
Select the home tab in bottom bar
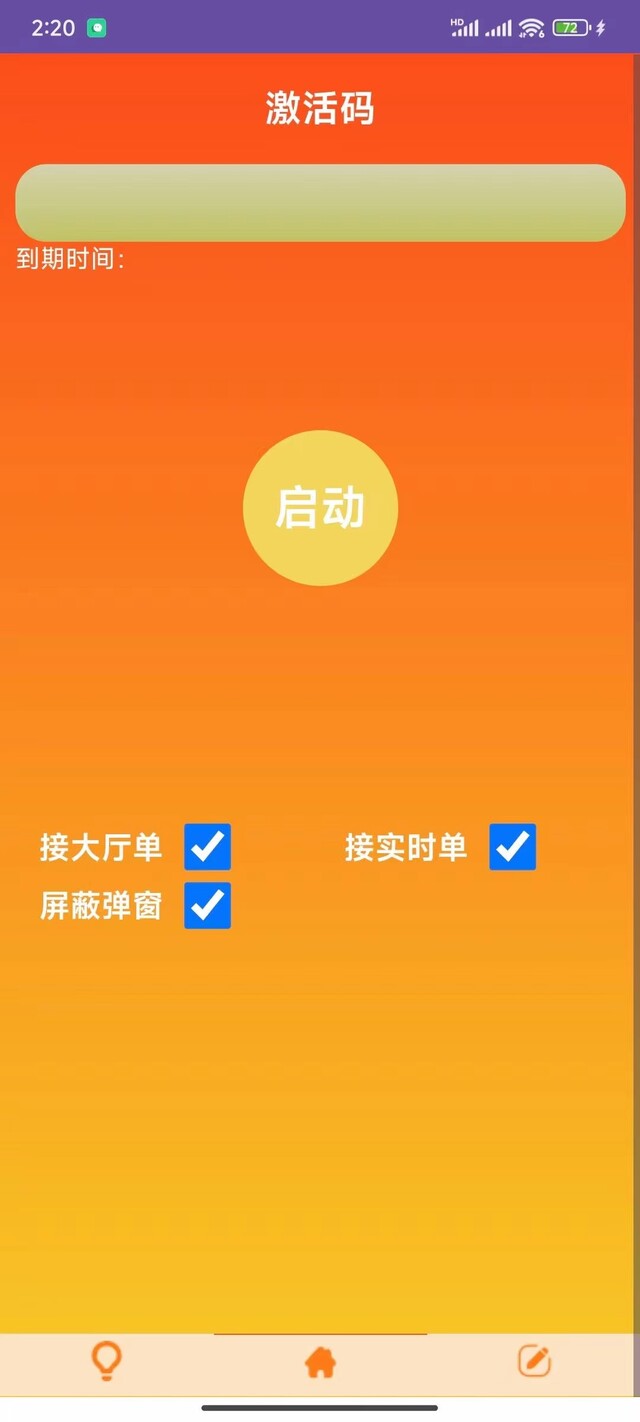pyautogui.click(x=320, y=1362)
